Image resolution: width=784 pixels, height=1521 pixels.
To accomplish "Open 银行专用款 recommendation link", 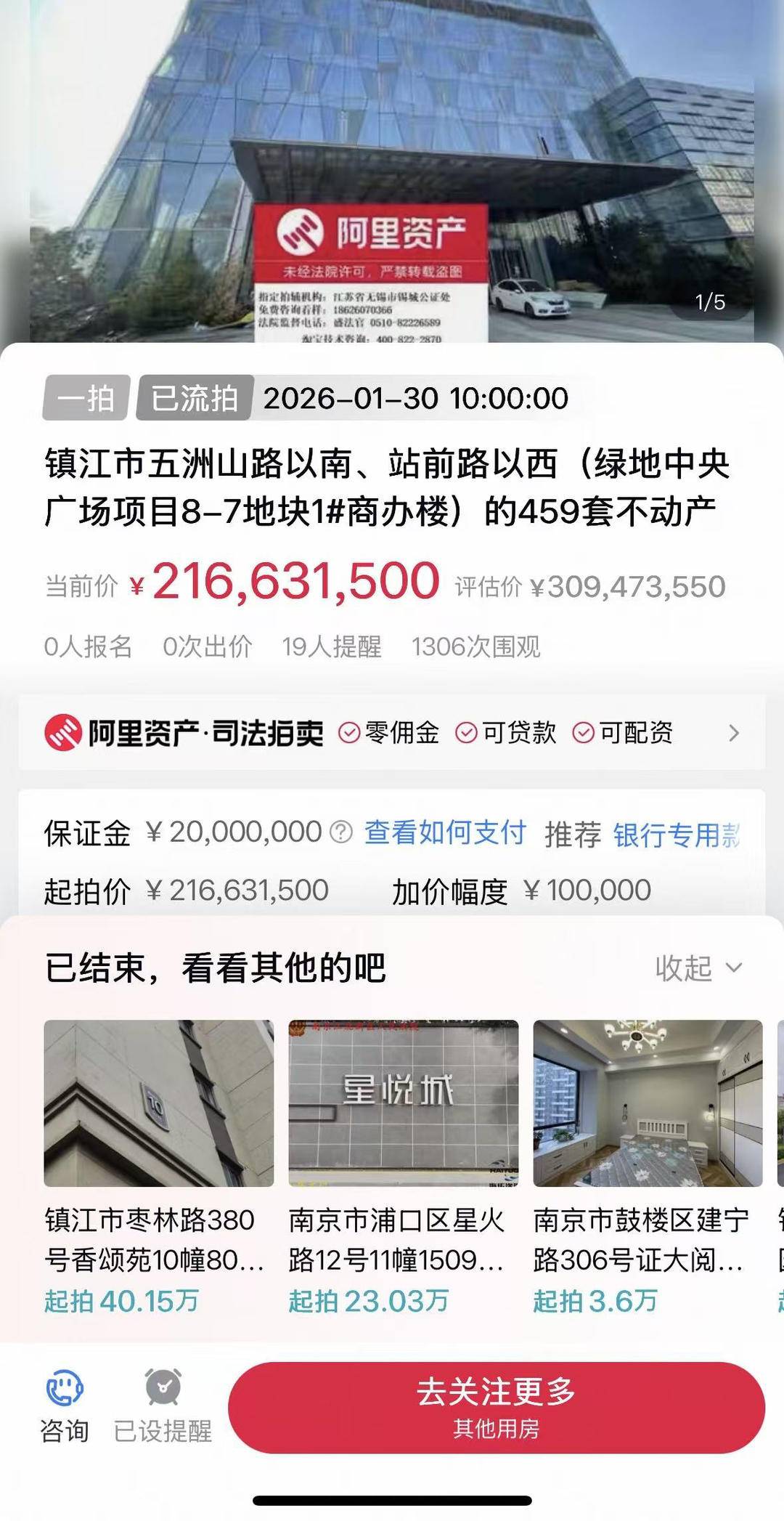I will tap(675, 835).
